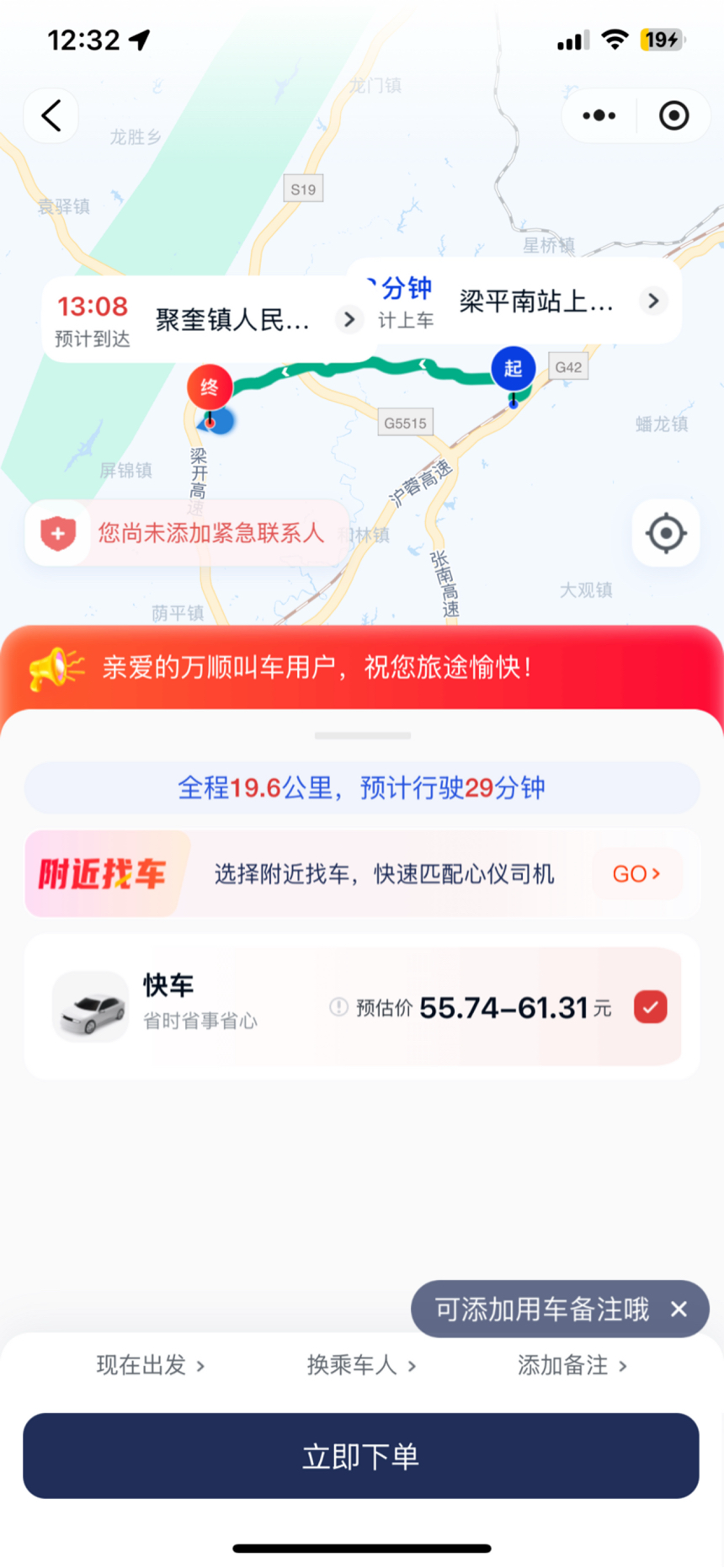Image resolution: width=724 pixels, height=1568 pixels.
Task: Change departure time from 现在出发
Action: point(150,1365)
